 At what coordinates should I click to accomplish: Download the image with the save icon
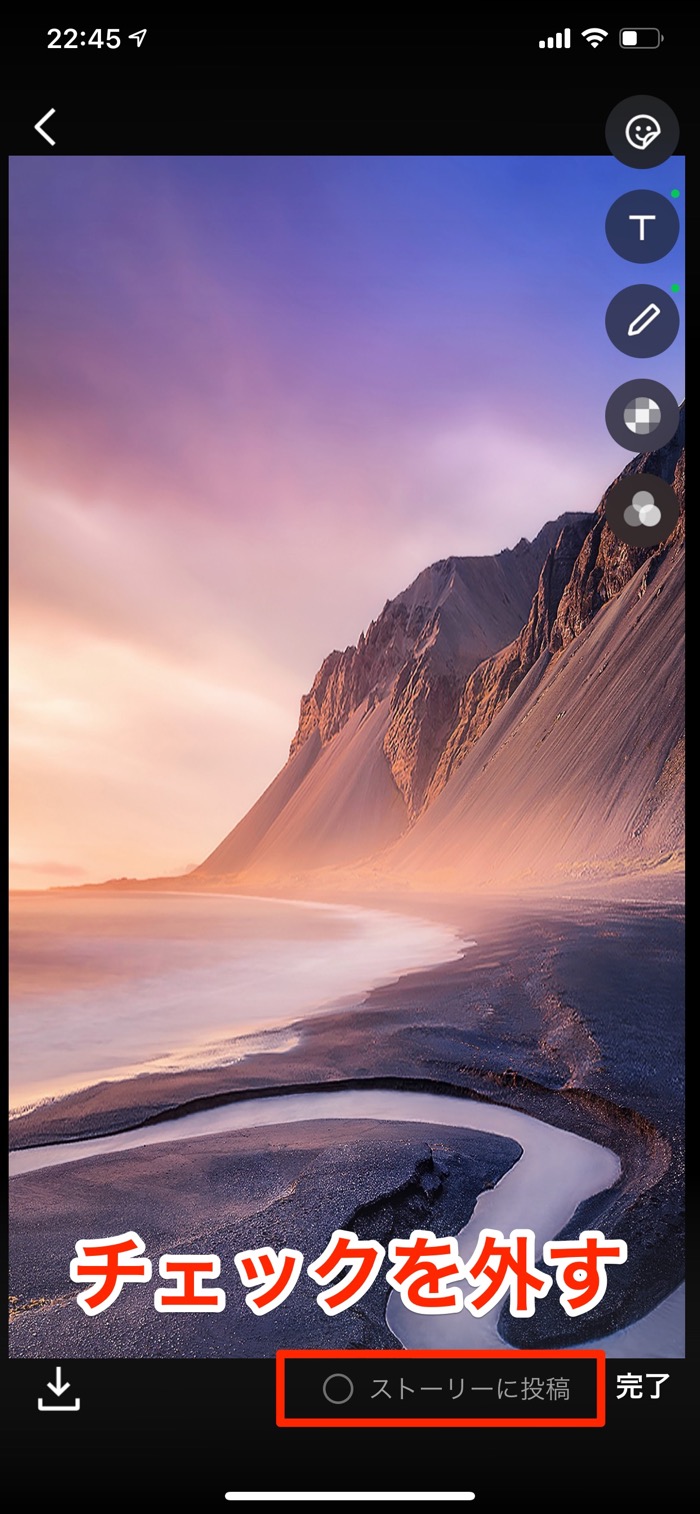(59, 1389)
